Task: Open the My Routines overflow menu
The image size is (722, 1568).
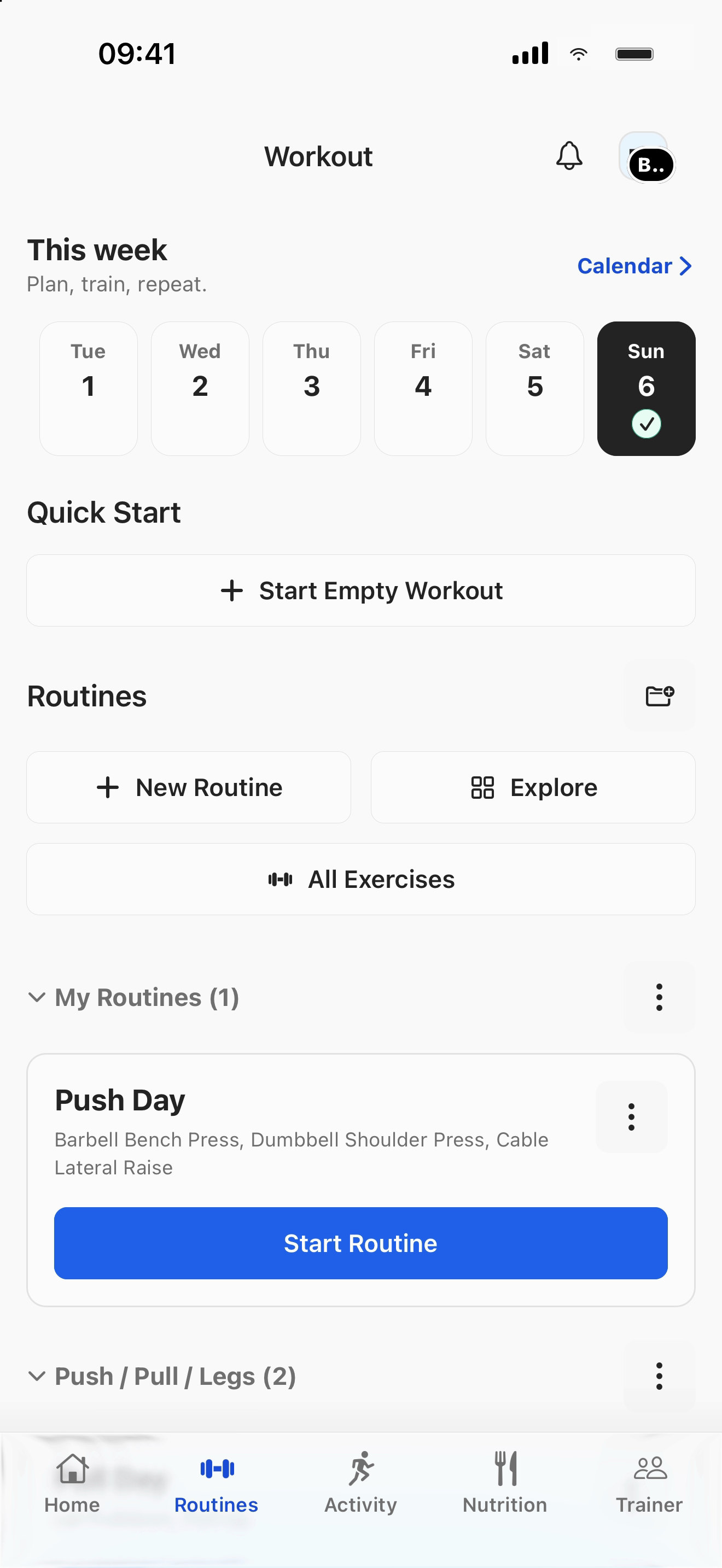Action: coord(659,997)
